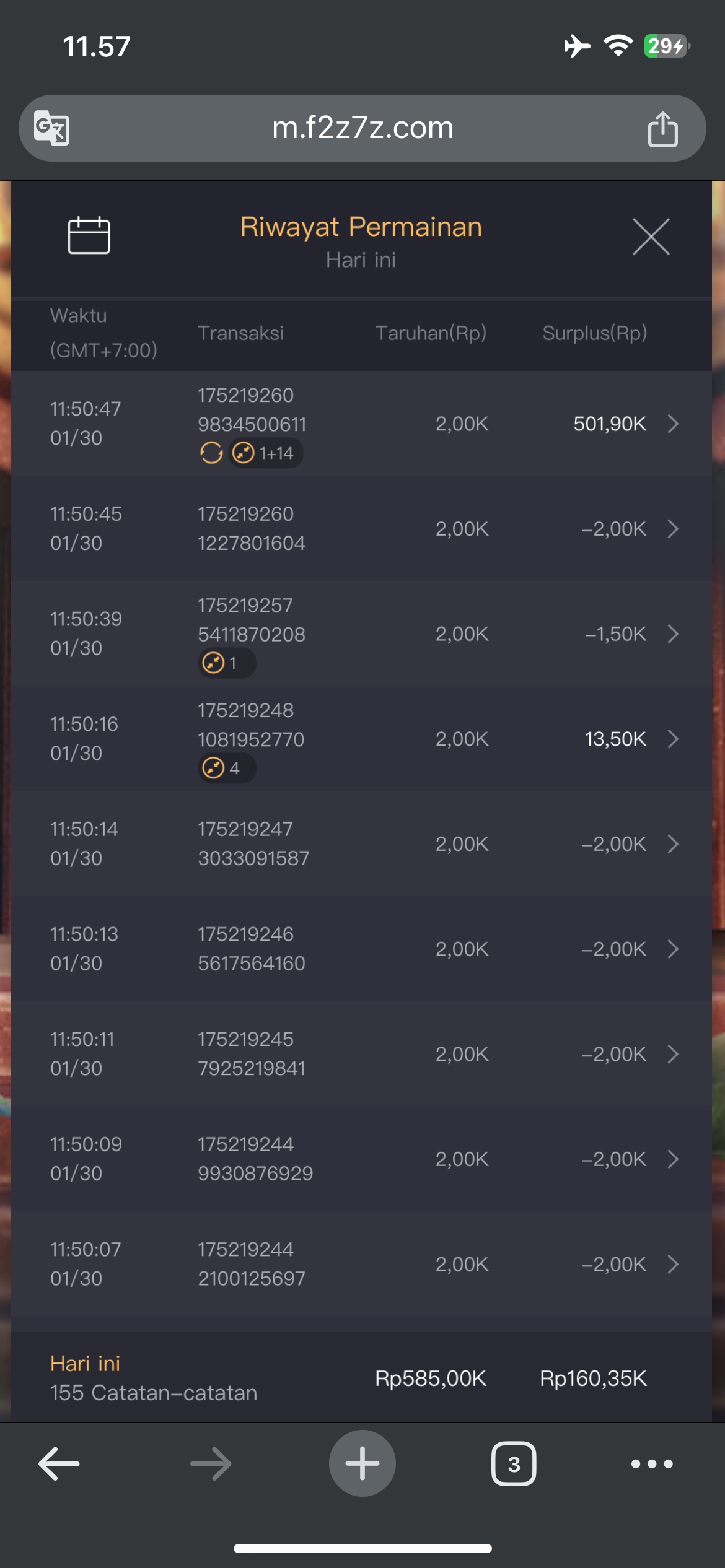Open a new browser tab
Screen dimensions: 725x1568
(x=362, y=1463)
